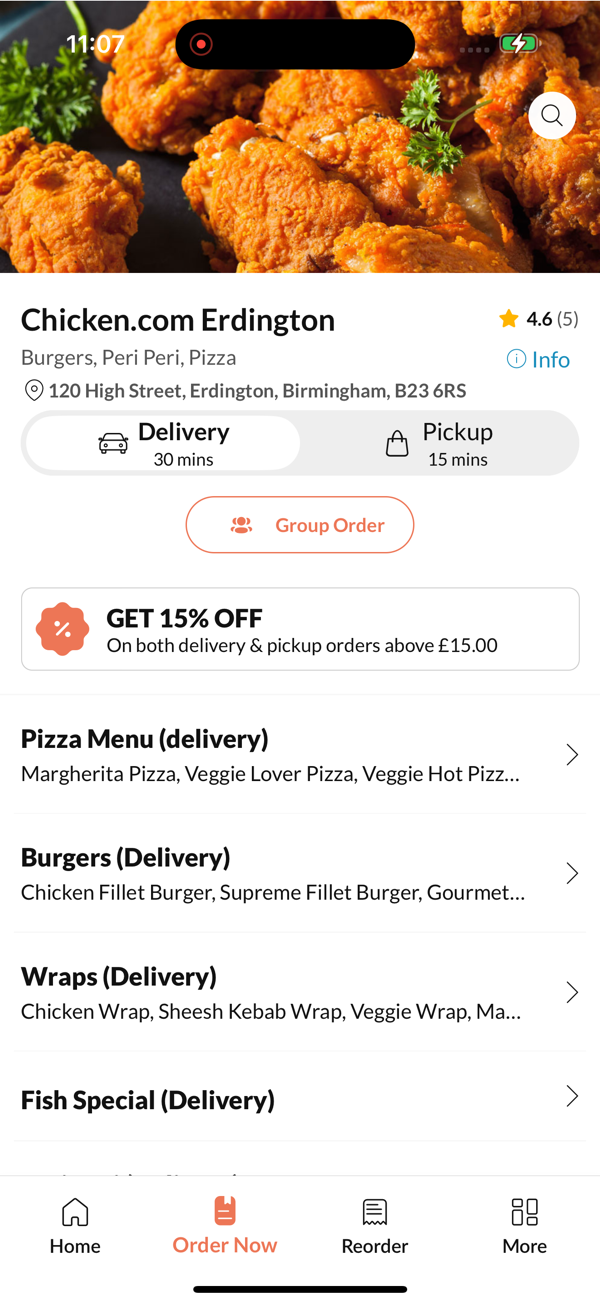Open Pizza Menu (delivery) category
This screenshot has width=600, height=1304.
[300, 755]
